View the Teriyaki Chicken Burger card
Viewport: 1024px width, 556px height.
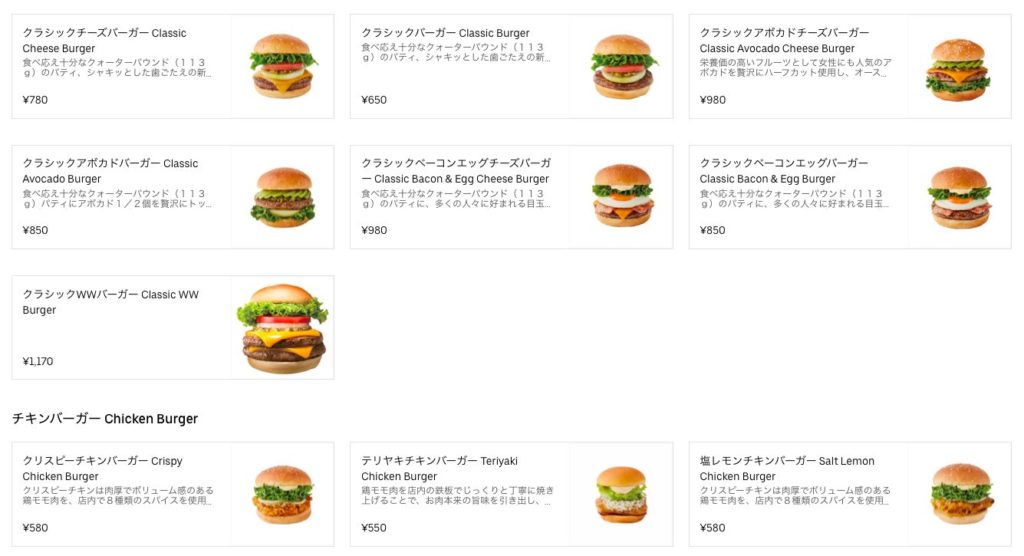coord(511,494)
